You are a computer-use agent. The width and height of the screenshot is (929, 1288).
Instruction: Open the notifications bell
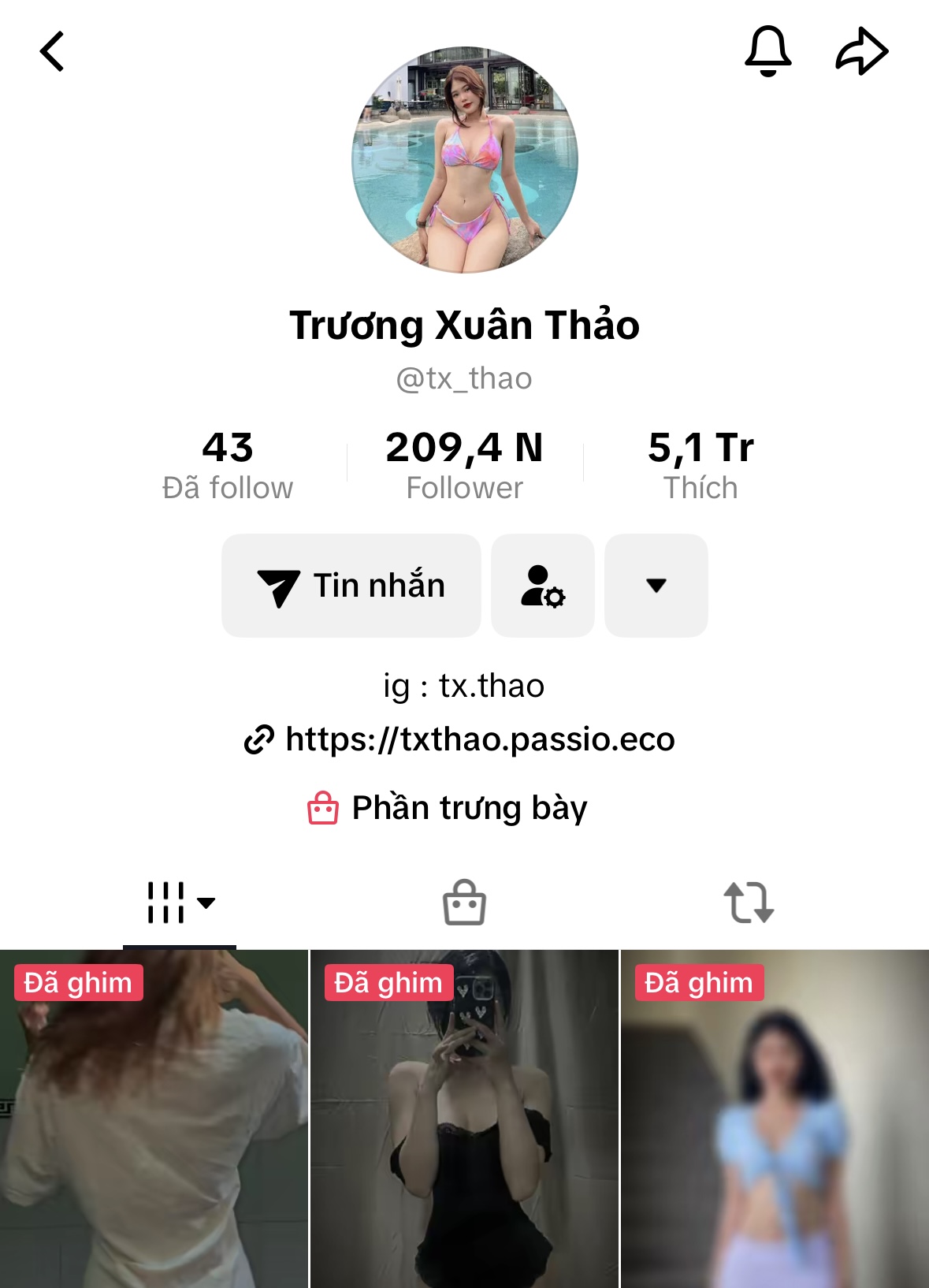767,51
